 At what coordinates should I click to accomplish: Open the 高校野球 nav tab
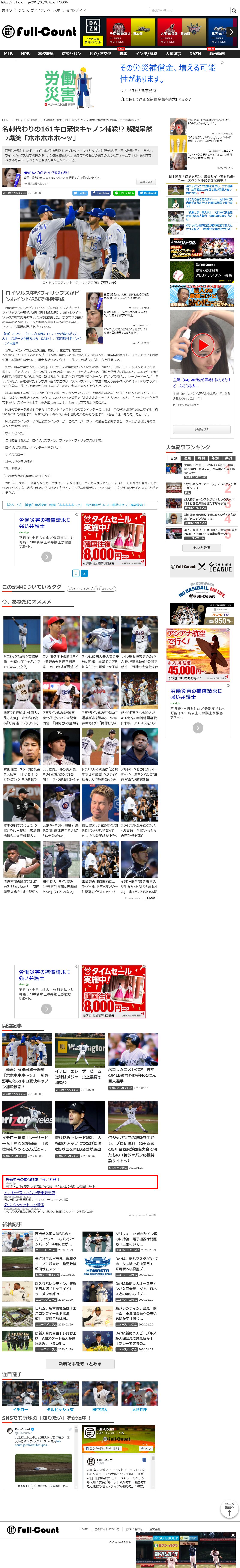point(46,54)
